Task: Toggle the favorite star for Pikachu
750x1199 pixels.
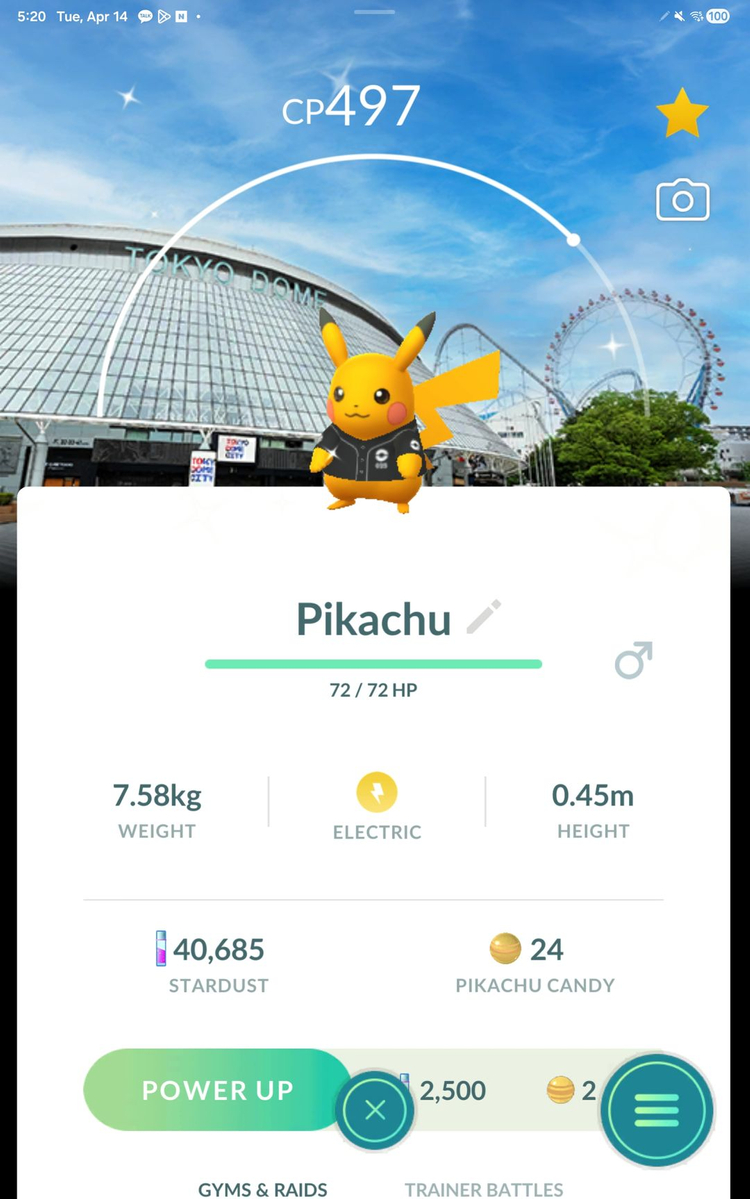Action: (682, 113)
